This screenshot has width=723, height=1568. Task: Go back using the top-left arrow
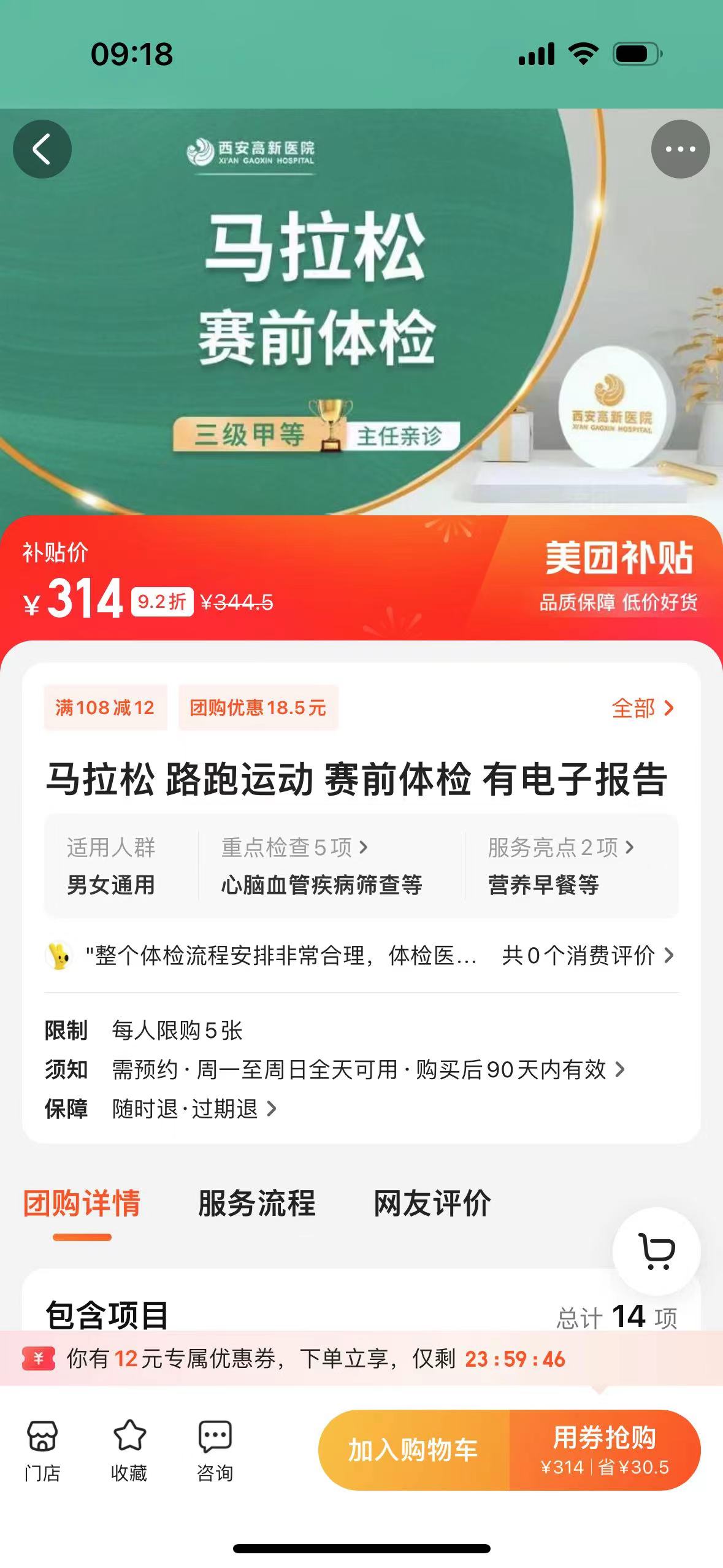click(42, 149)
